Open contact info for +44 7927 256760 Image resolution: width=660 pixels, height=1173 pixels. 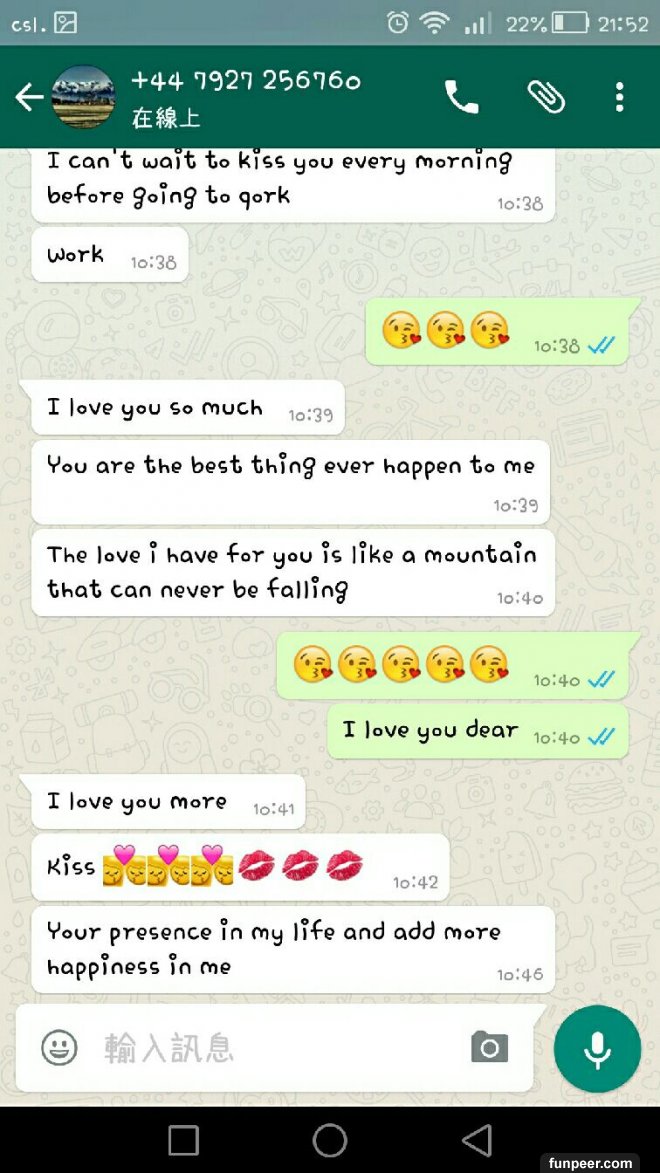coord(246,97)
